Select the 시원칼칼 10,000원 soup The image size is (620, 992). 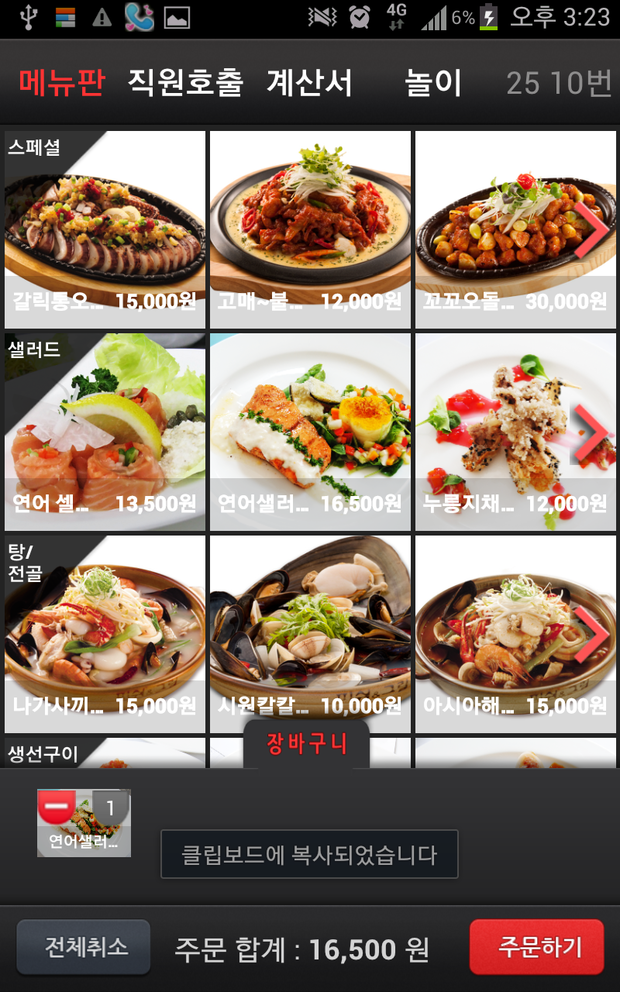310,634
